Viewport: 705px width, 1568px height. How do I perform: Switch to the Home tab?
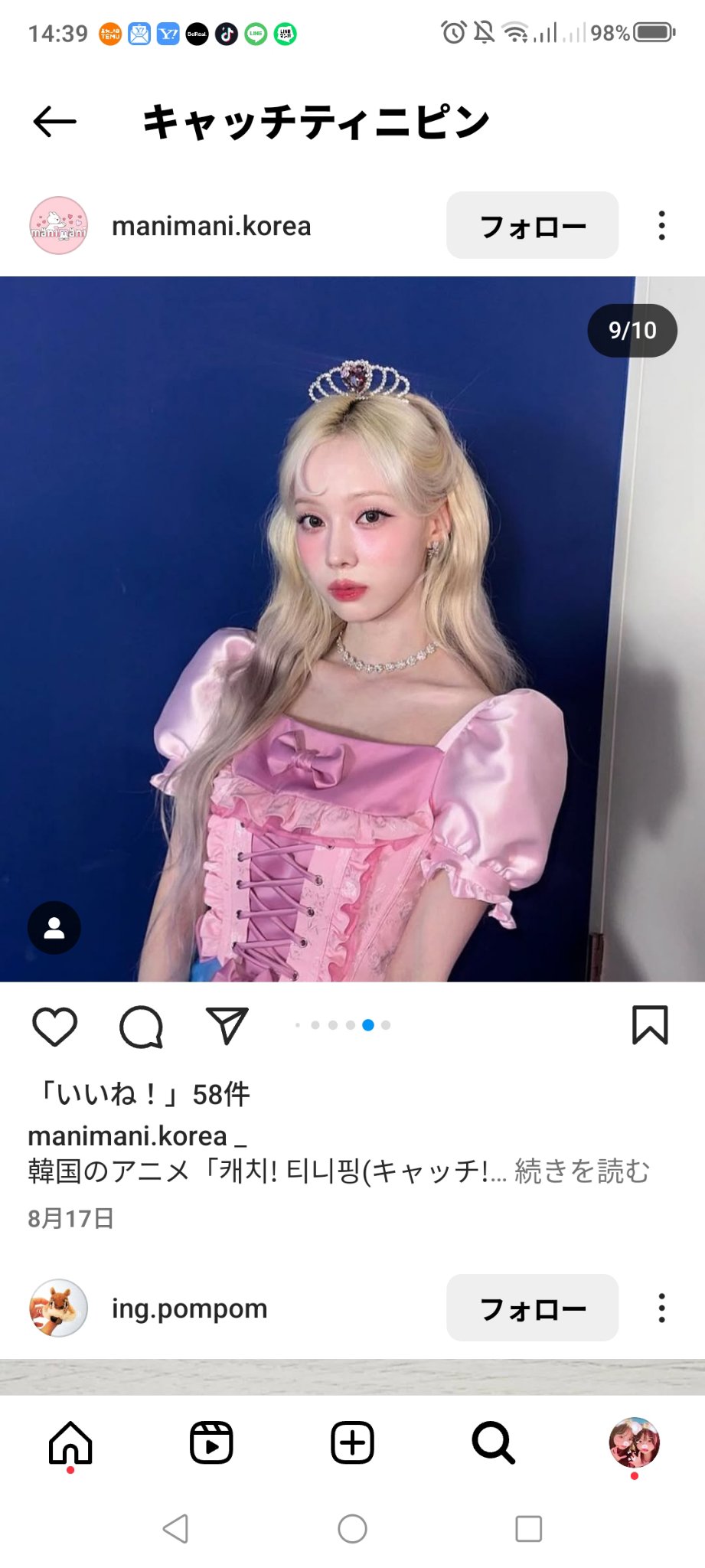pos(70,1443)
